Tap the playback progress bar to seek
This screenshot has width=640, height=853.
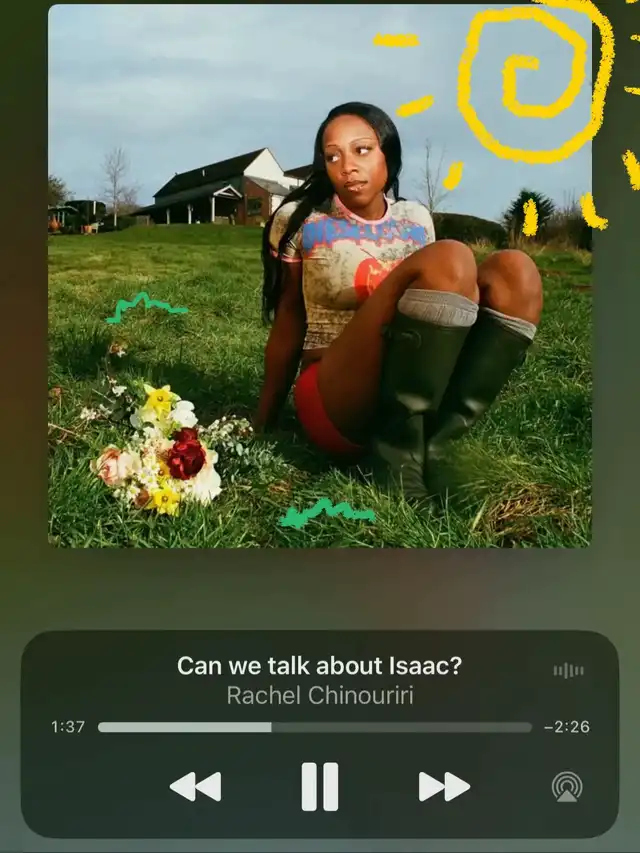click(315, 727)
